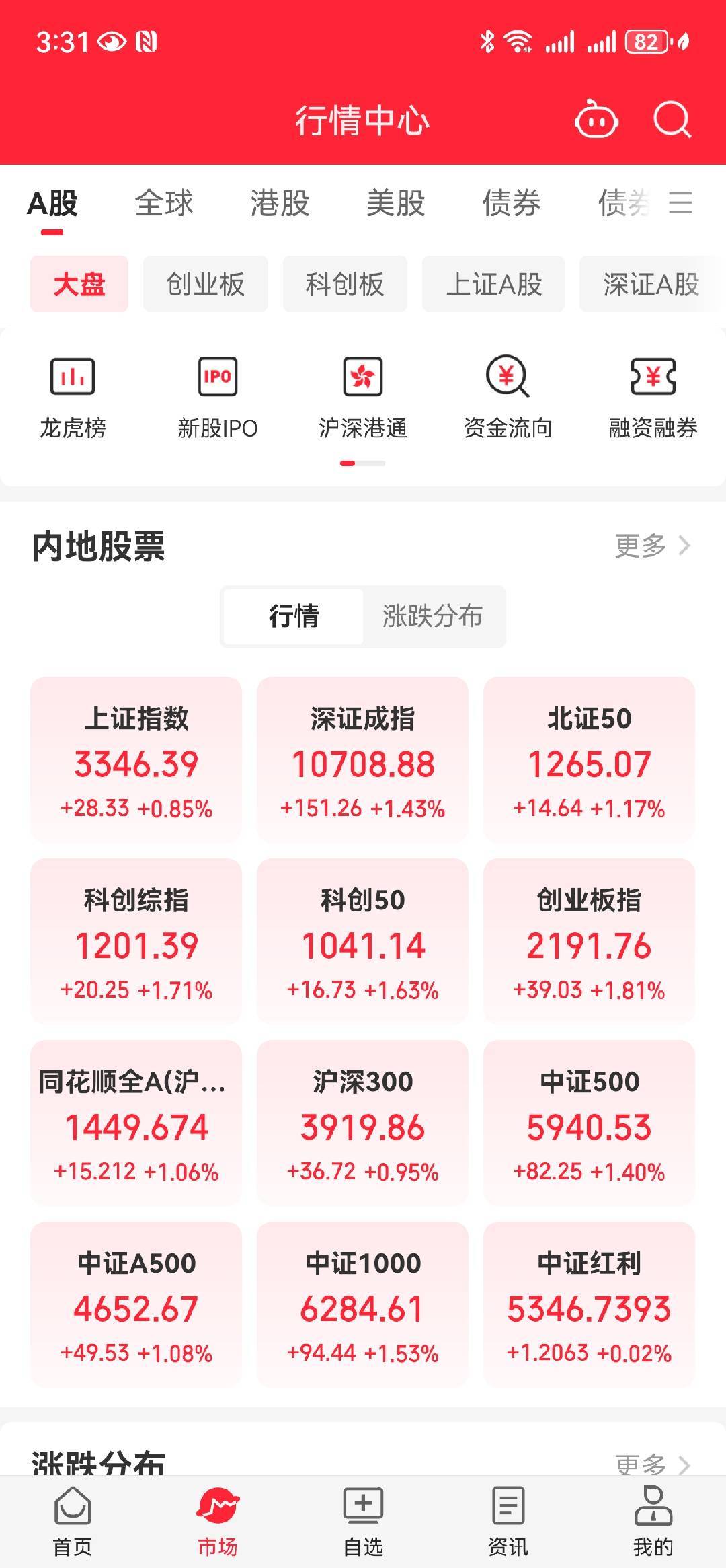This screenshot has height=1568, width=726.
Task: Open the 创业板指 index card
Action: [x=589, y=941]
